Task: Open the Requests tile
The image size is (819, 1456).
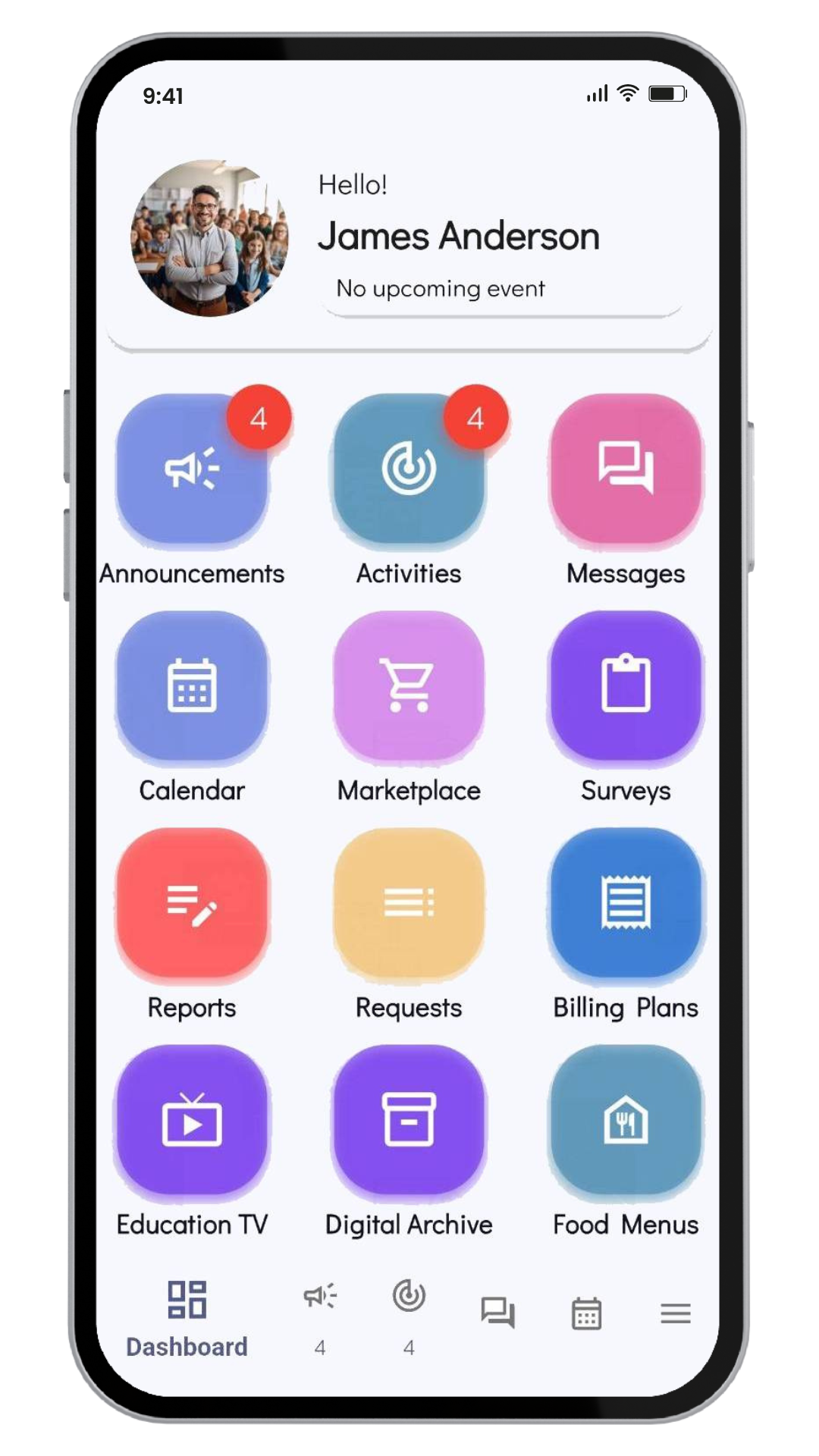Action: (x=409, y=902)
